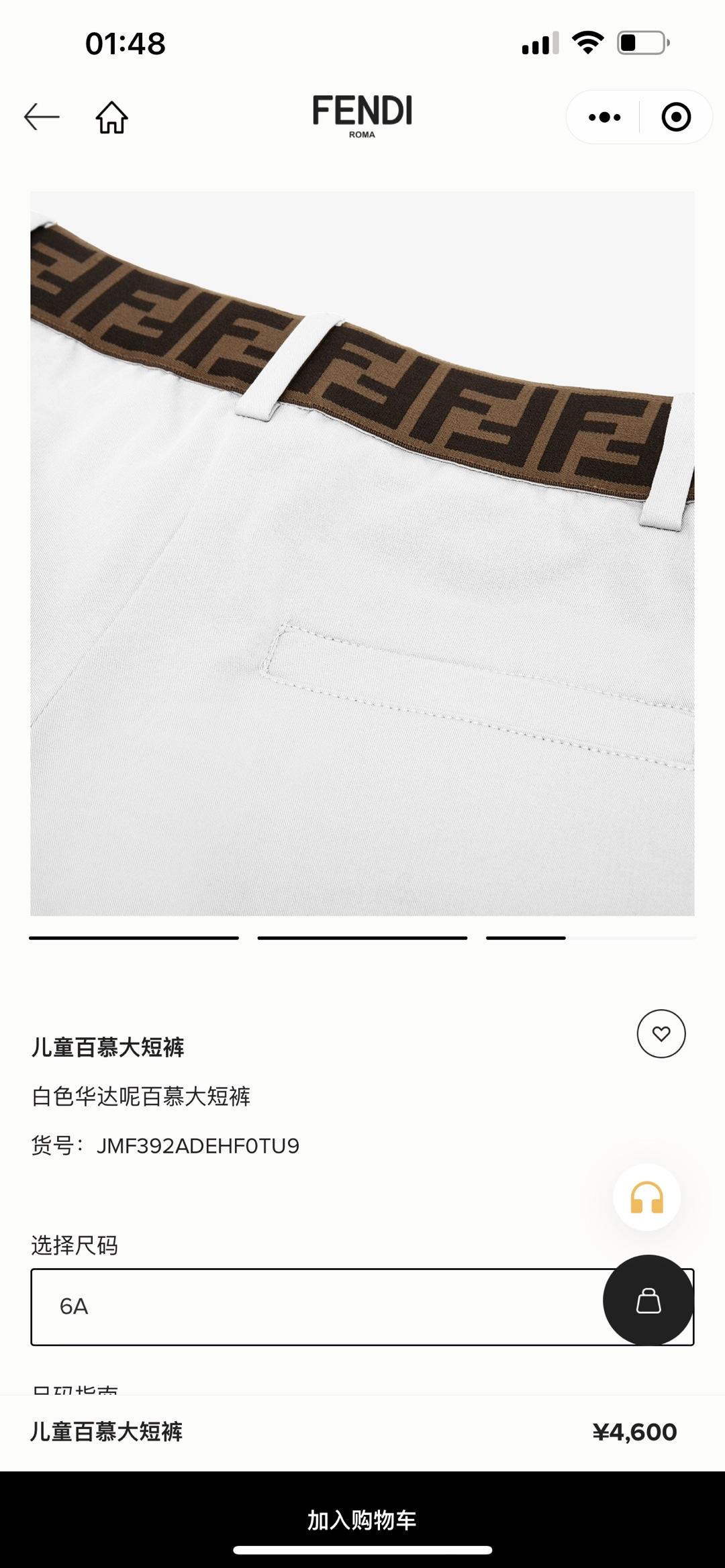725x1568 pixels.
Task: Go back using the arrow icon
Action: [42, 117]
